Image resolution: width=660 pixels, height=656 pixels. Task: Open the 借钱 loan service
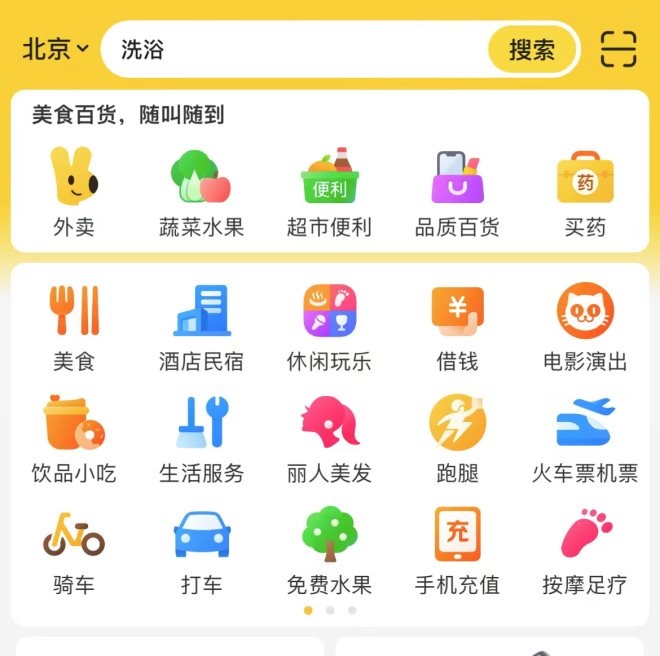(457, 328)
